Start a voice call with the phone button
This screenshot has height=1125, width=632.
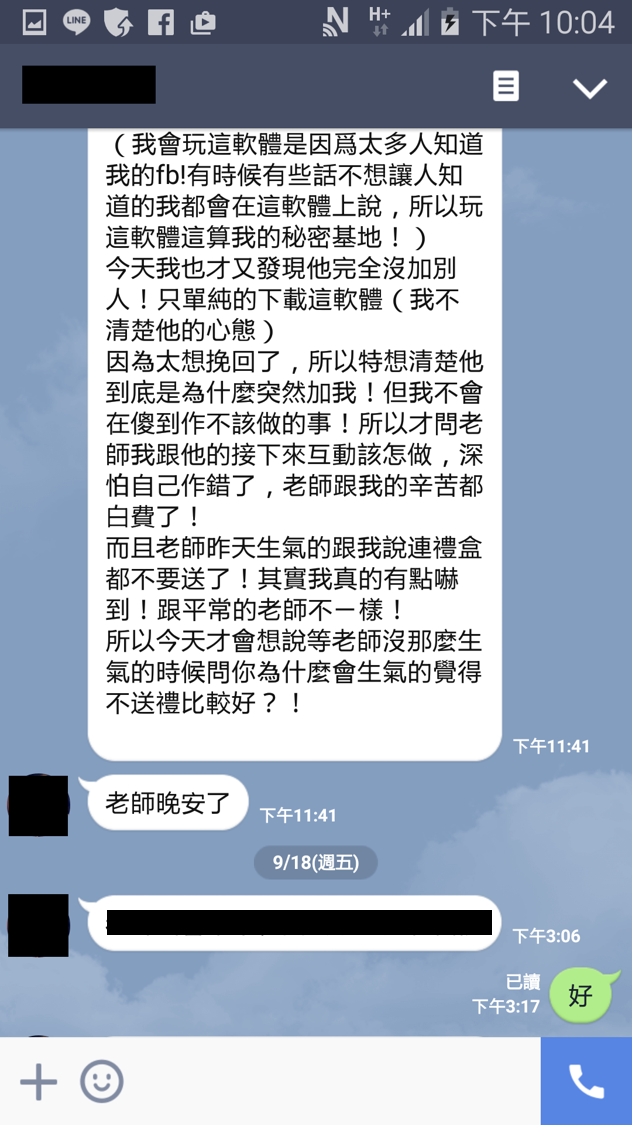click(x=586, y=1081)
